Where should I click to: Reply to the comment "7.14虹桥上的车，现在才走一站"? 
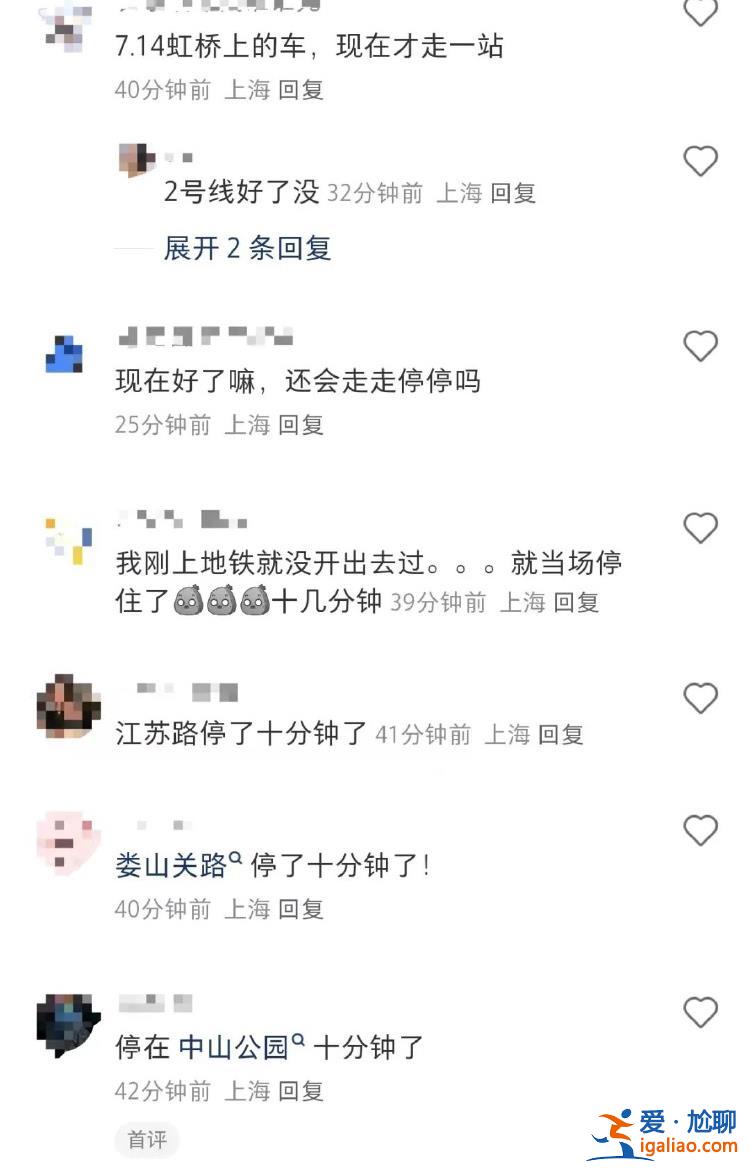click(301, 89)
